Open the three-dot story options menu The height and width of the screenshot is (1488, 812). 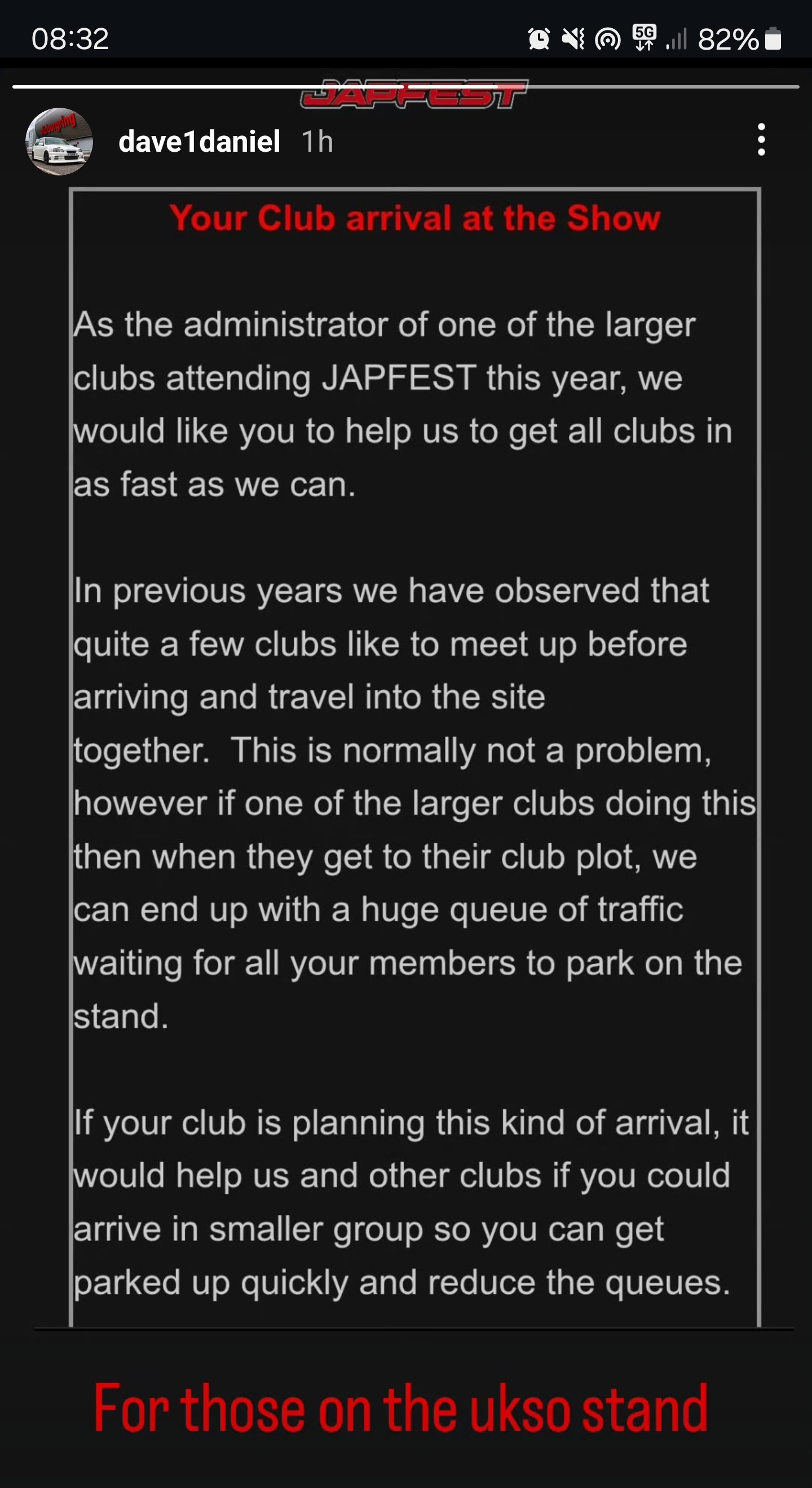(x=761, y=139)
